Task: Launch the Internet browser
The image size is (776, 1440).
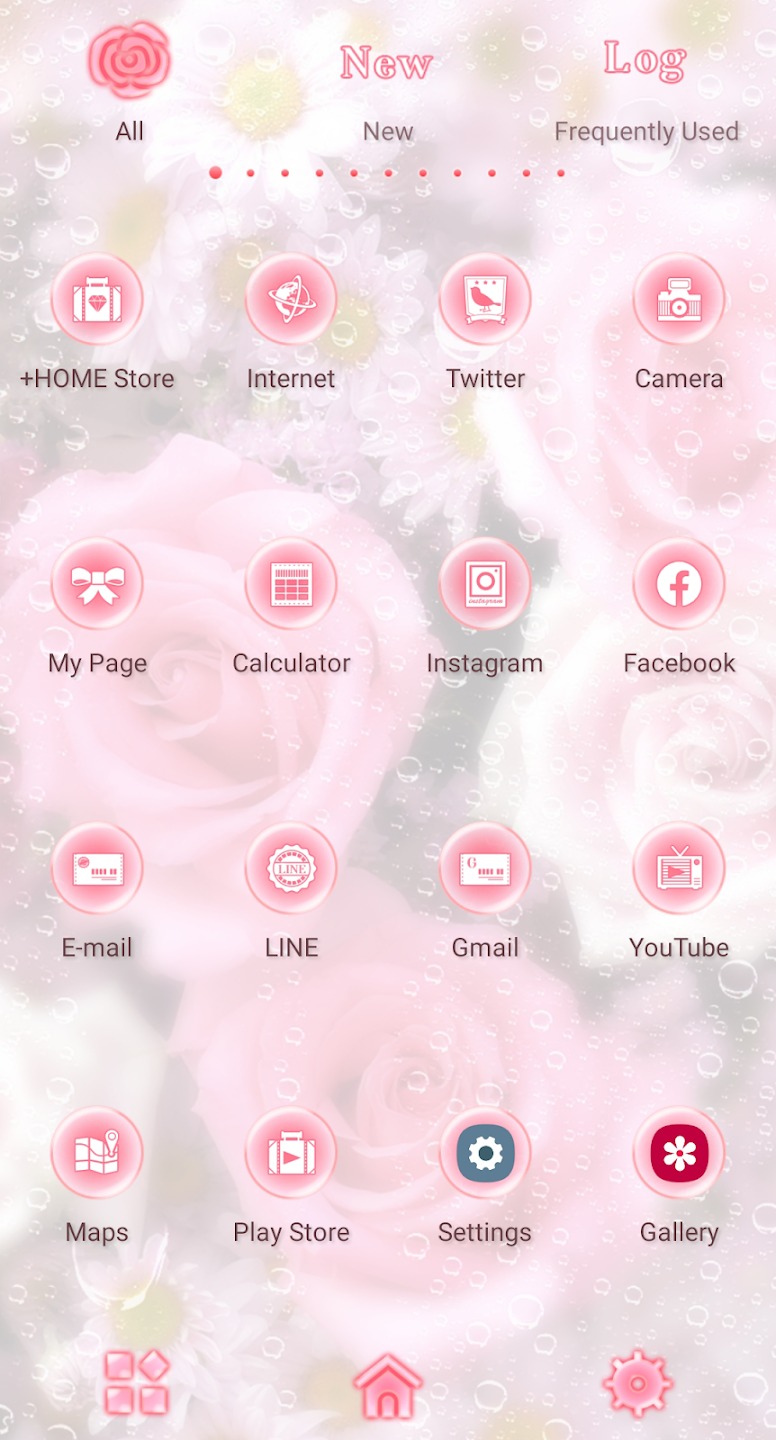Action: click(x=291, y=300)
